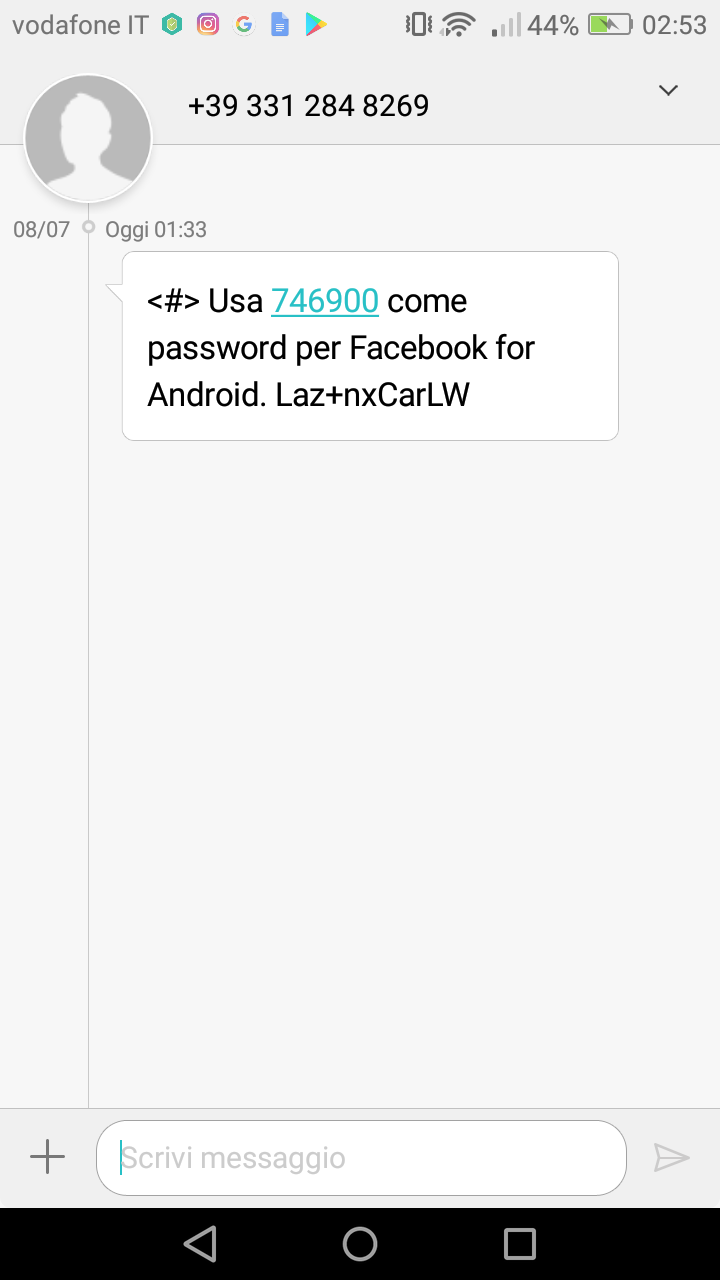Expand the contact options chevron
Image resolution: width=720 pixels, height=1280 pixels.
tap(668, 91)
